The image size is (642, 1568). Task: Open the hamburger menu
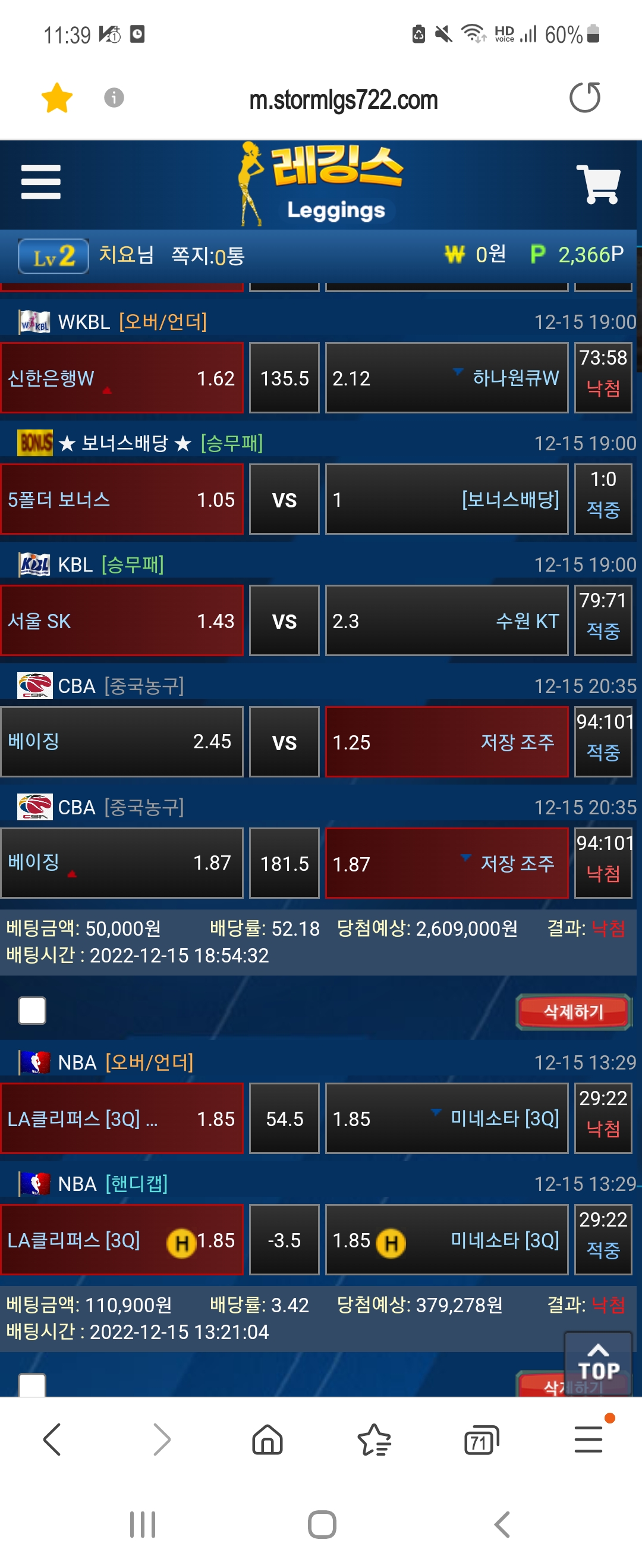click(41, 182)
